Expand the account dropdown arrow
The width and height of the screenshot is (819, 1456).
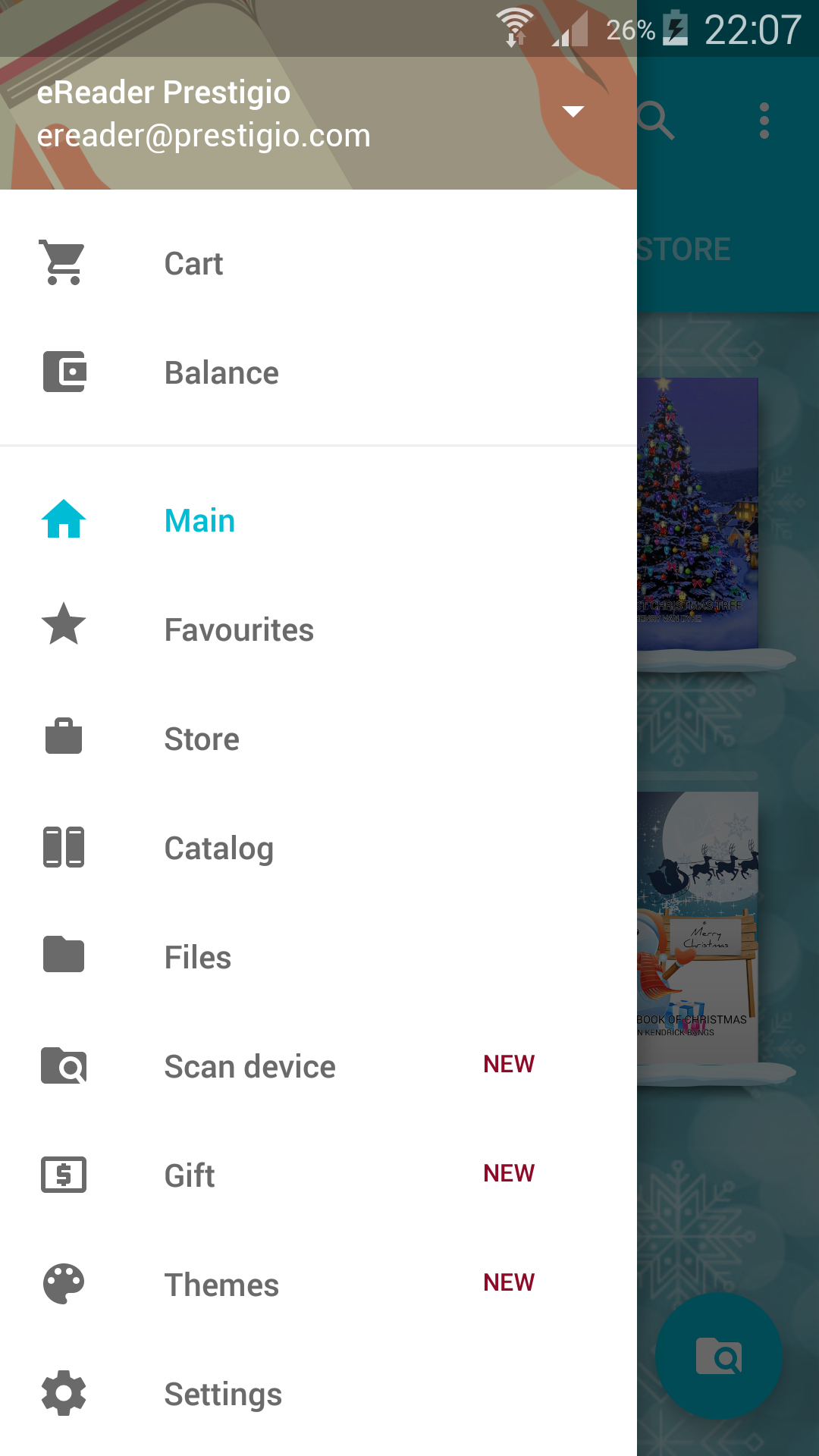tap(573, 111)
